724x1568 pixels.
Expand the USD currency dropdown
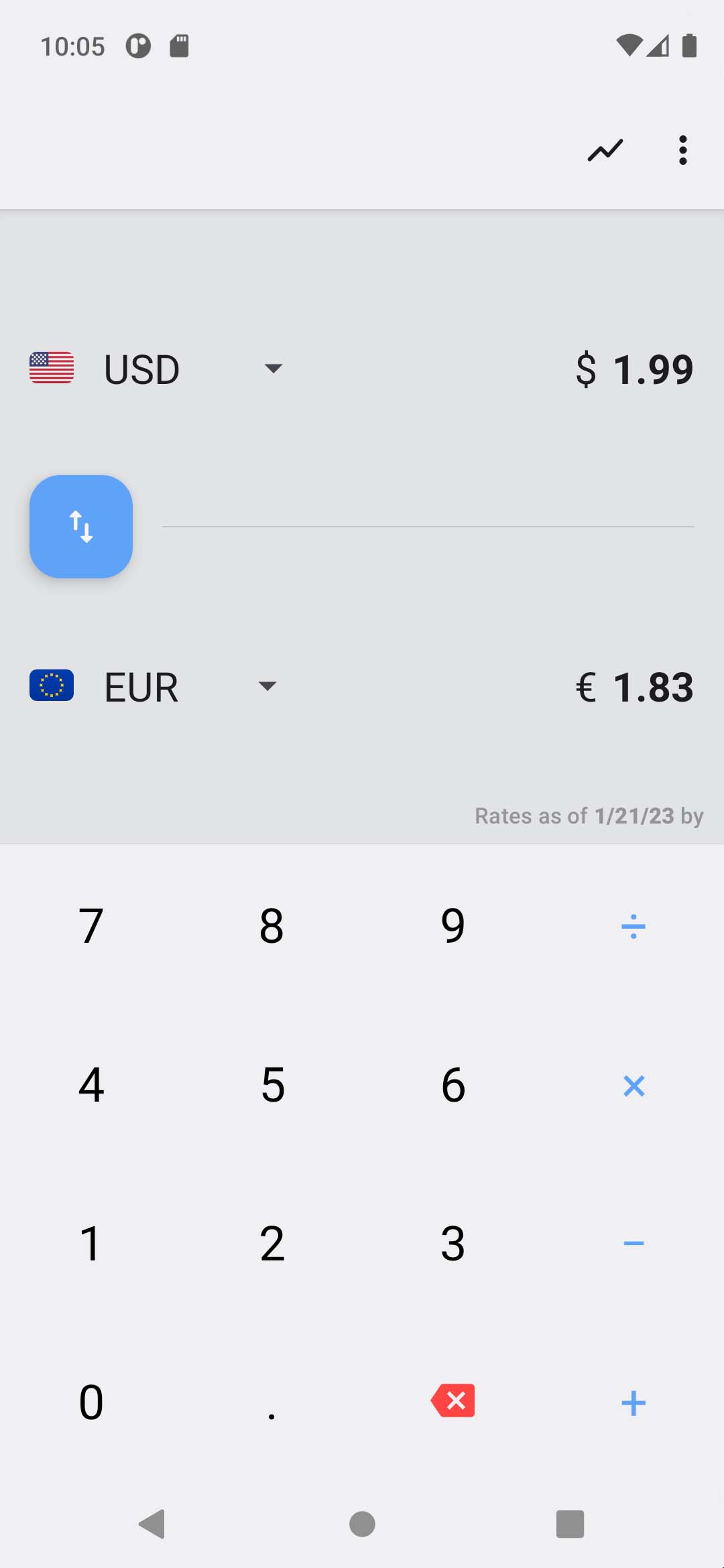click(273, 368)
